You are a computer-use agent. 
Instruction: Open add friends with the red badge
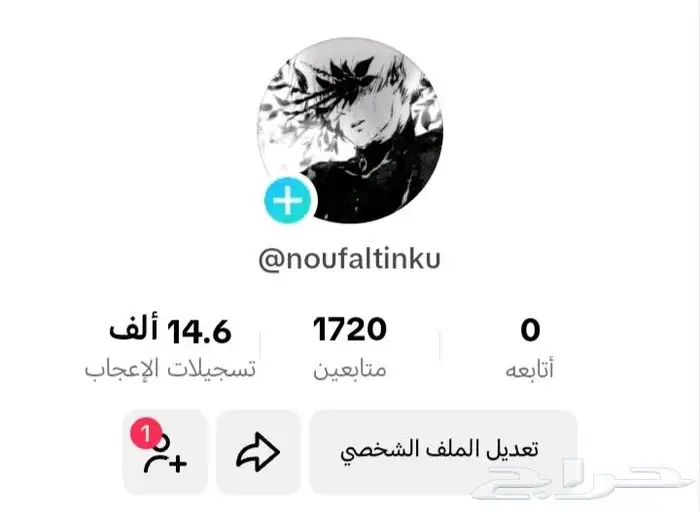165,452
